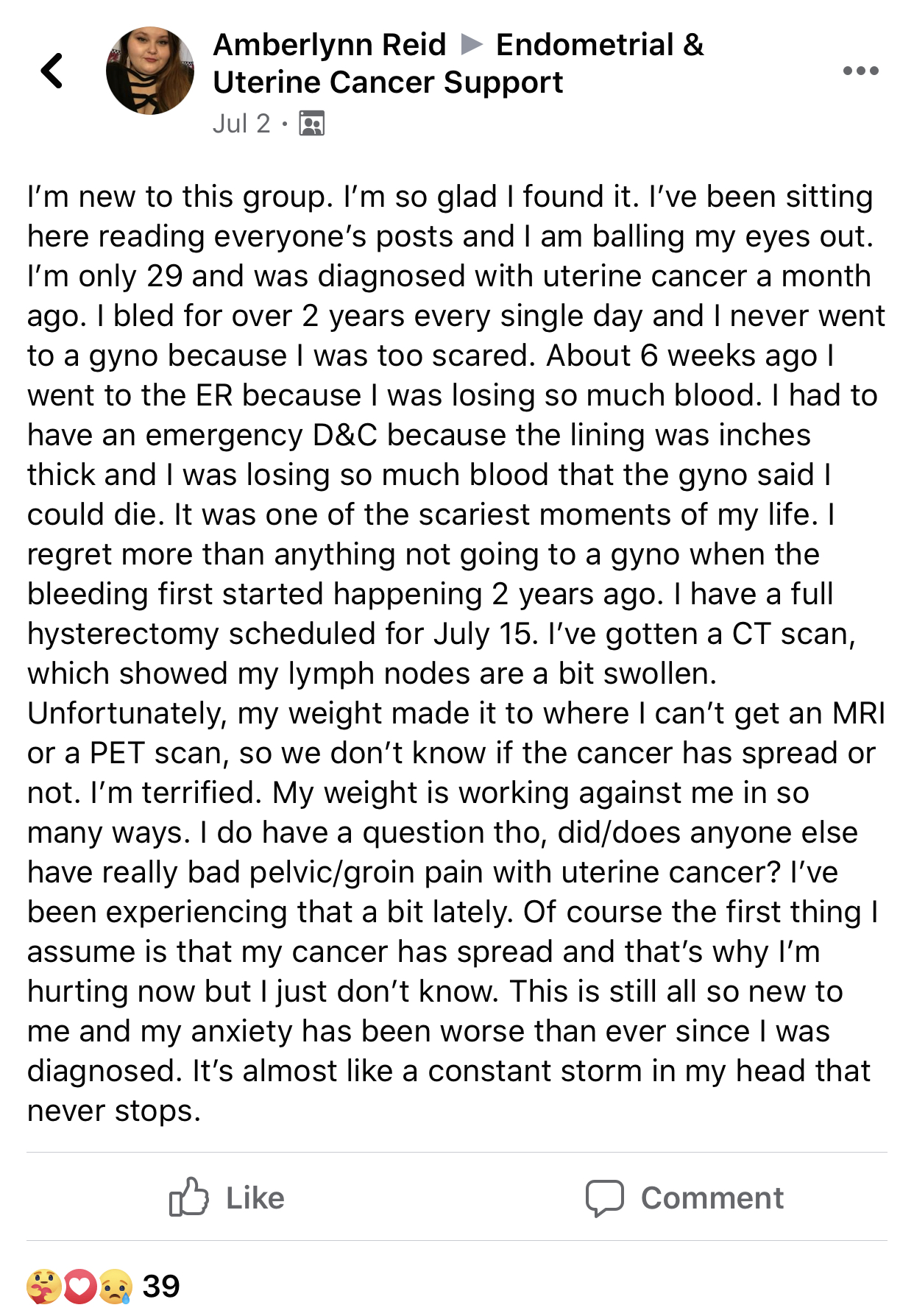Open the three-dot post options menu
Image resolution: width=914 pixels, height=1316 pixels.
tap(860, 71)
